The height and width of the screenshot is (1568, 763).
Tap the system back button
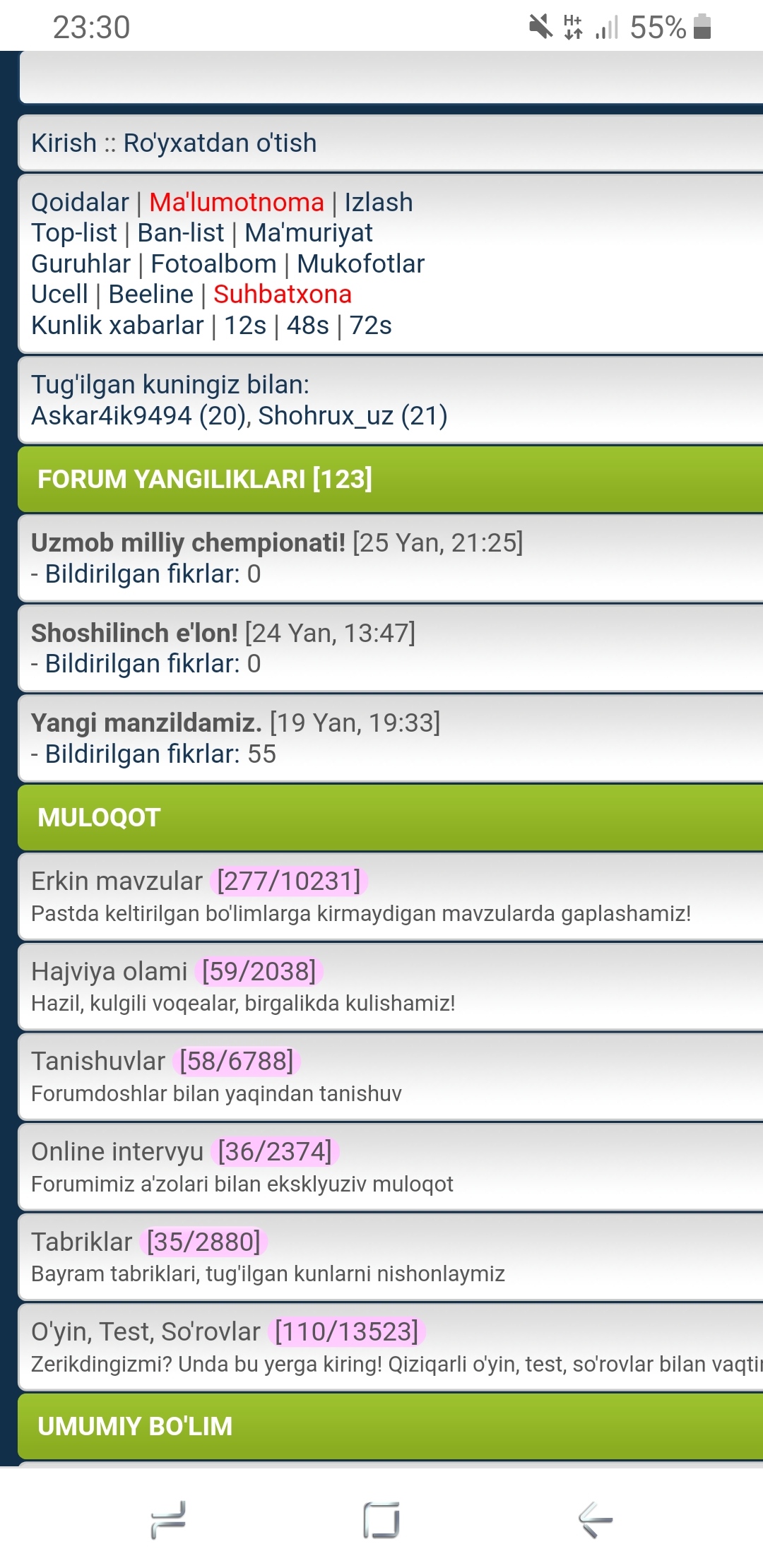click(595, 1520)
